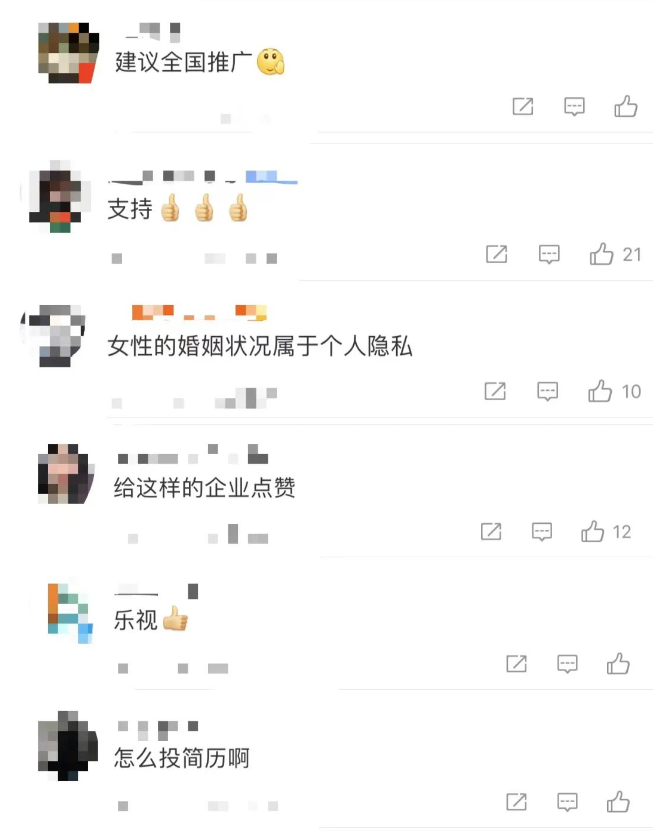
Task: Repost comment 女性的婚姻状况属于个人隐私
Action: click(495, 391)
